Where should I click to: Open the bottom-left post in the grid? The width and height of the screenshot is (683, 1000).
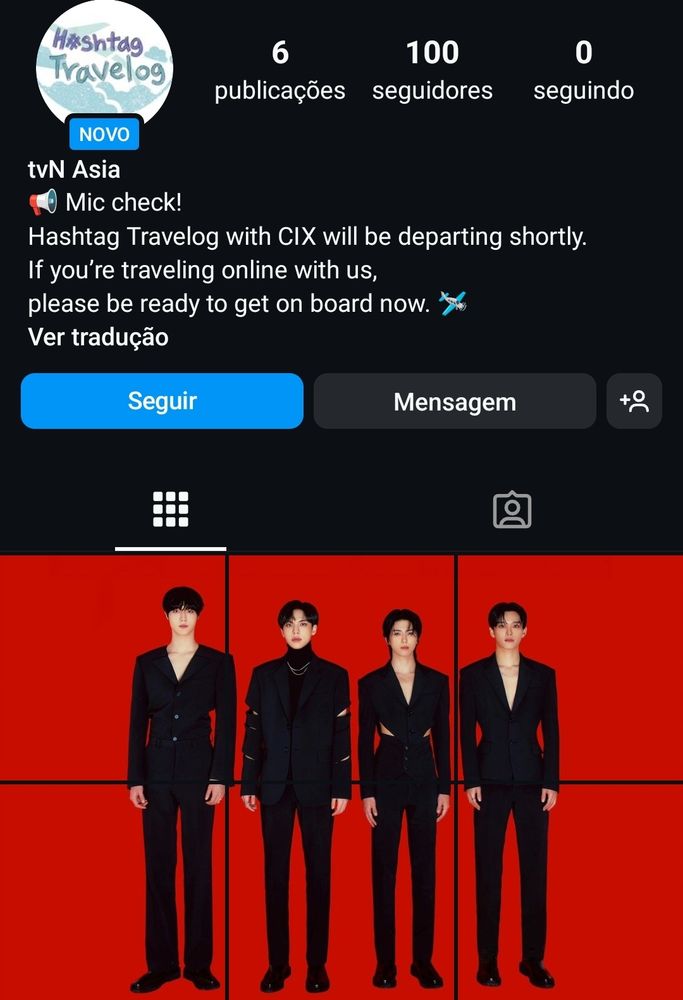112,890
